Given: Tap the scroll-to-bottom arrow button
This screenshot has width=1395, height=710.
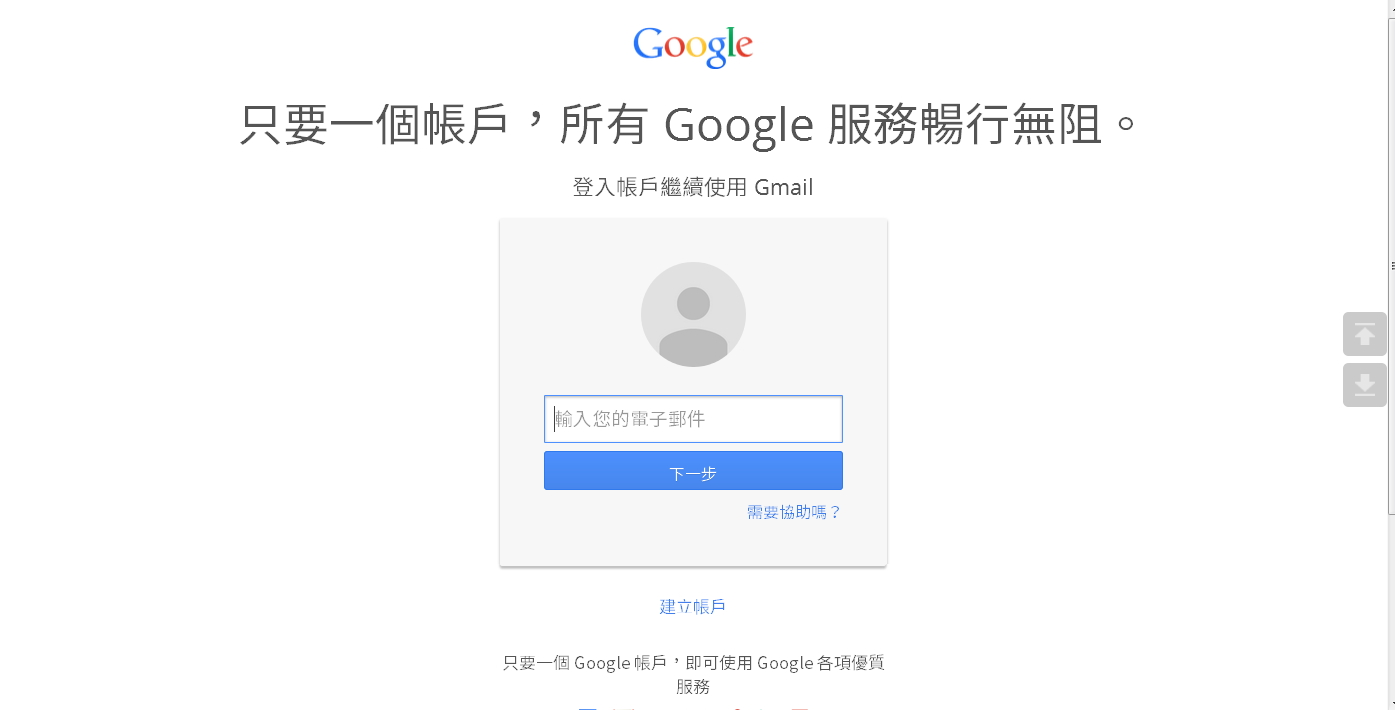Looking at the screenshot, I should pyautogui.click(x=1364, y=385).
